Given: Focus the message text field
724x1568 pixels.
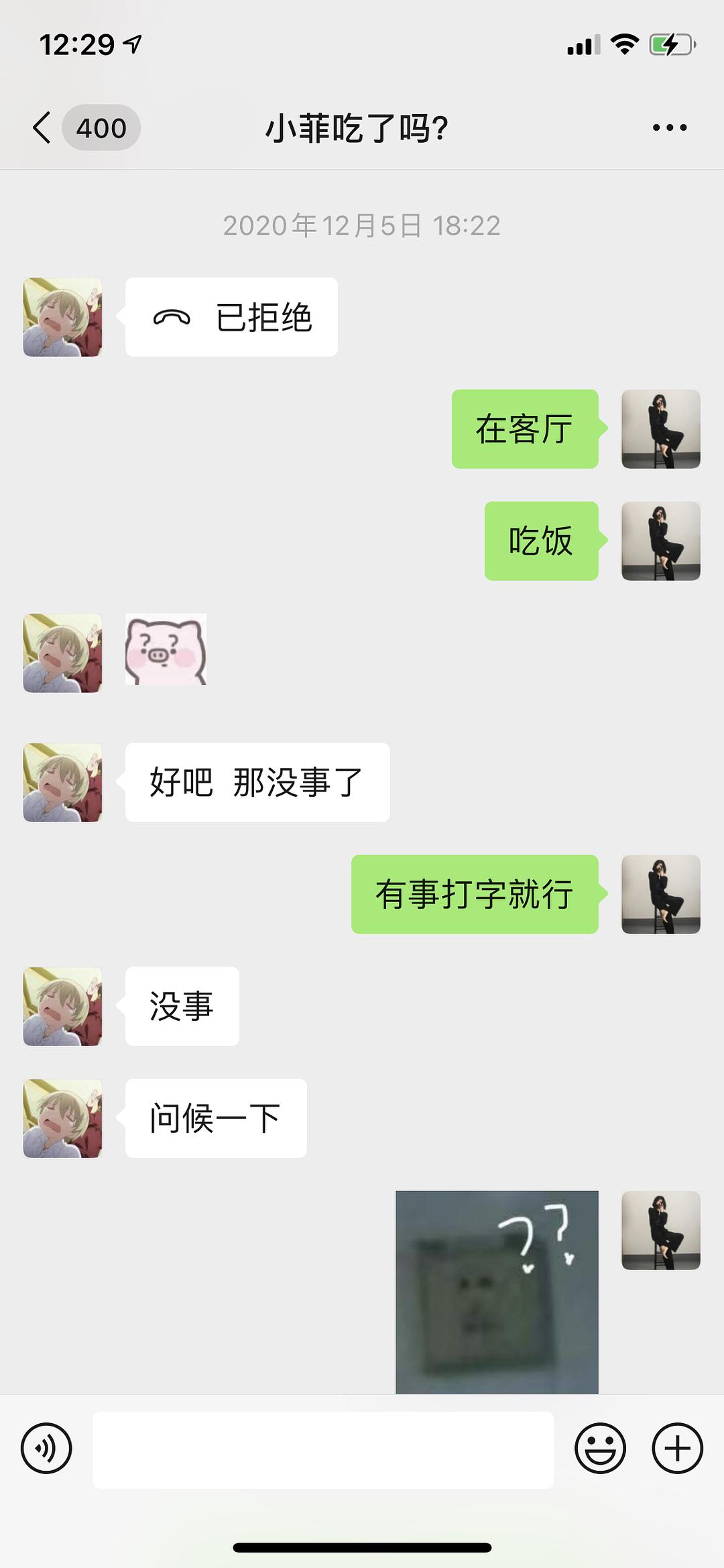Looking at the screenshot, I should click(323, 1449).
